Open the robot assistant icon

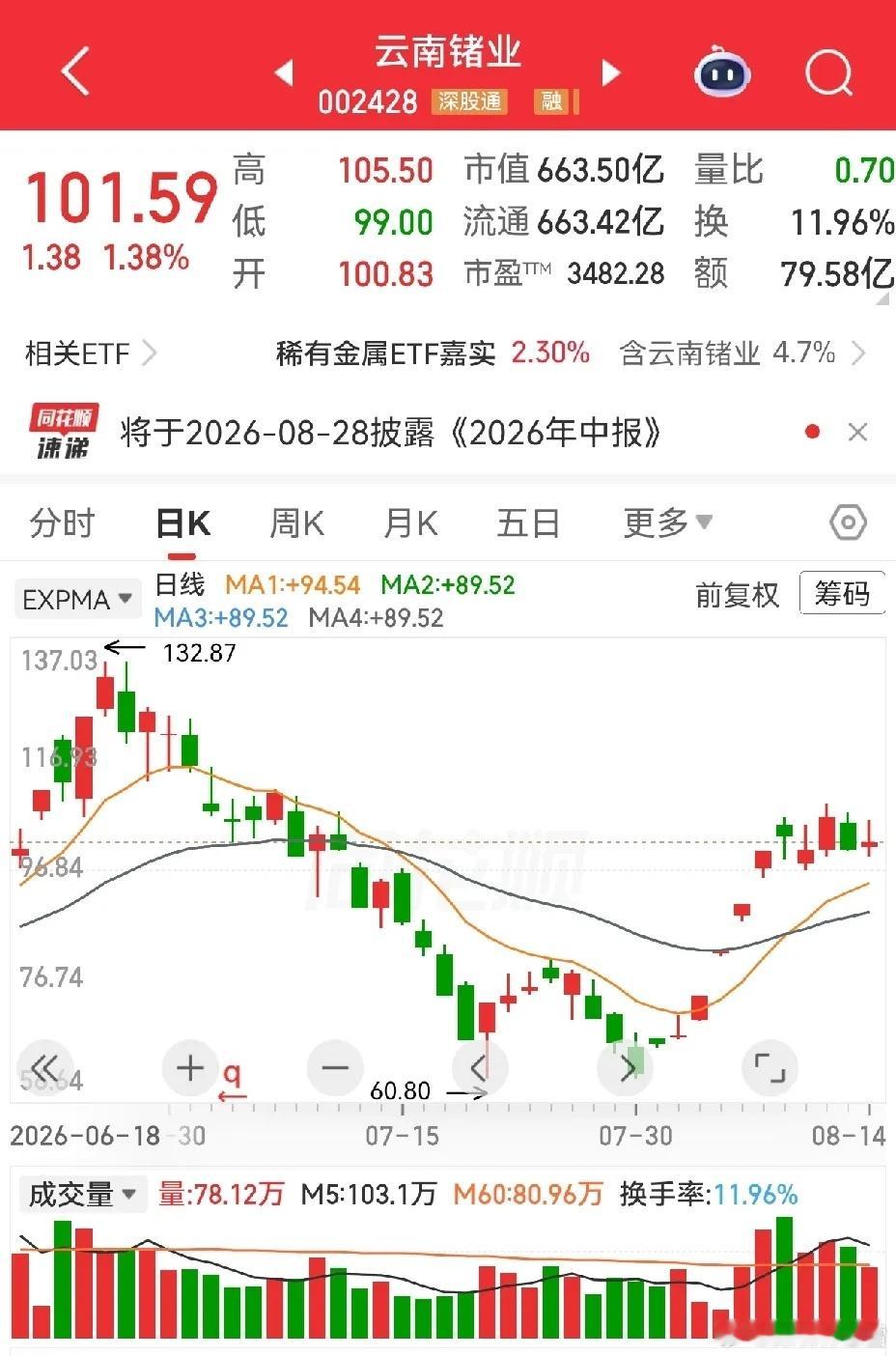pos(722,71)
